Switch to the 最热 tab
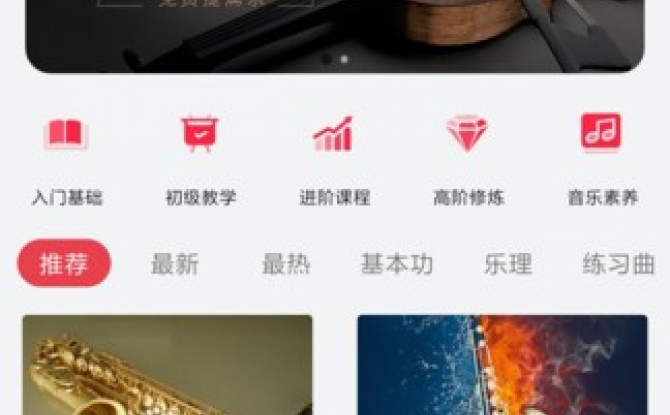This screenshot has width=670, height=415. pos(285,264)
